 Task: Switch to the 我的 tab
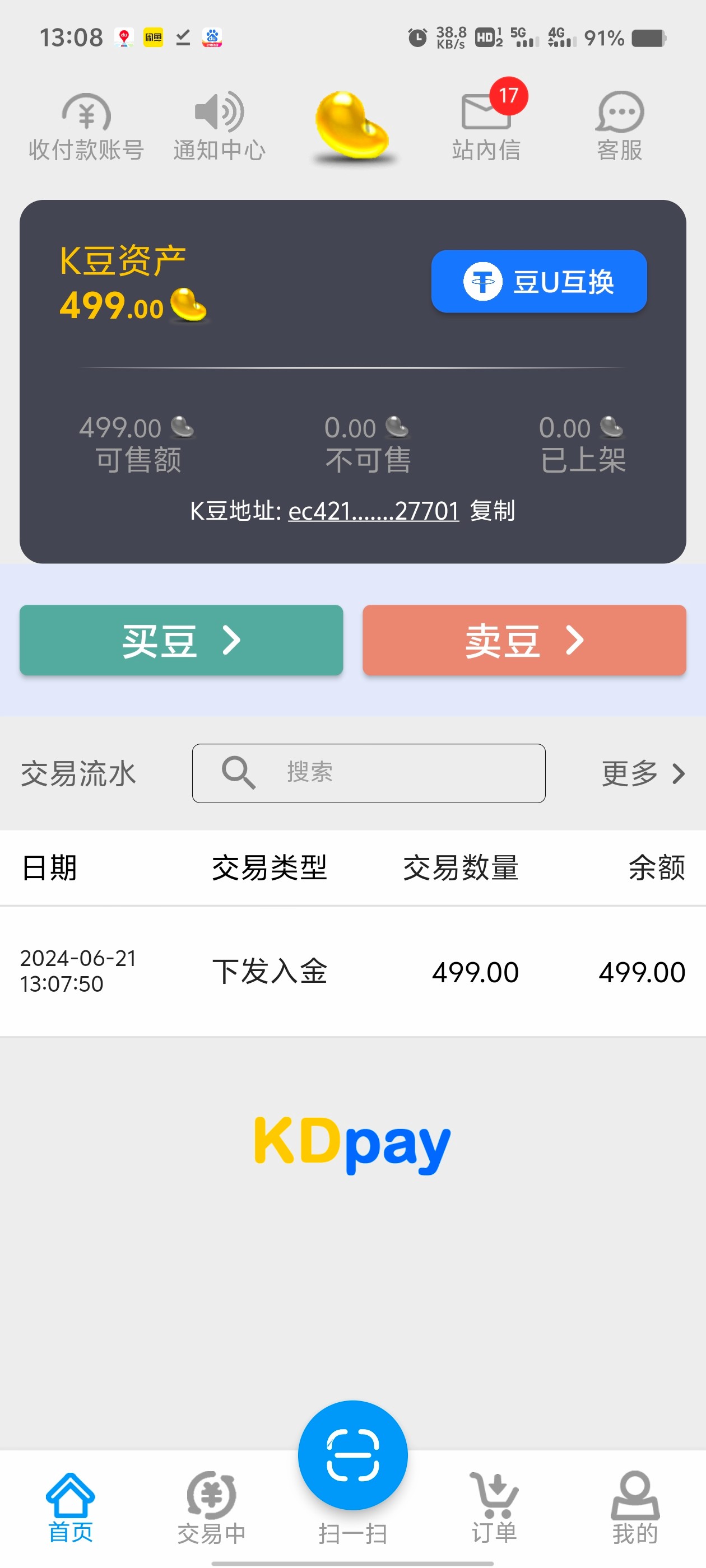tap(635, 1507)
